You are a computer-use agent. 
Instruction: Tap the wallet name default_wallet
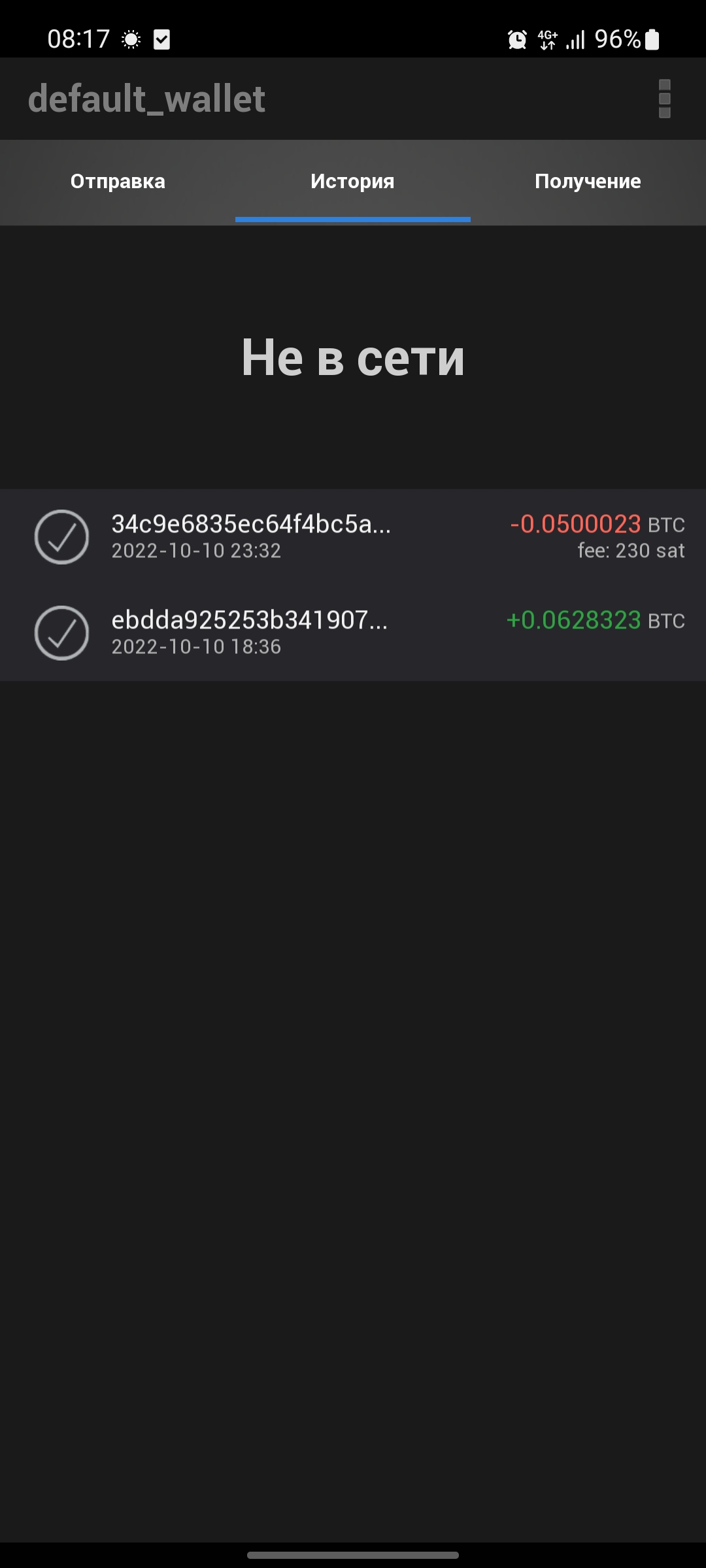(146, 99)
